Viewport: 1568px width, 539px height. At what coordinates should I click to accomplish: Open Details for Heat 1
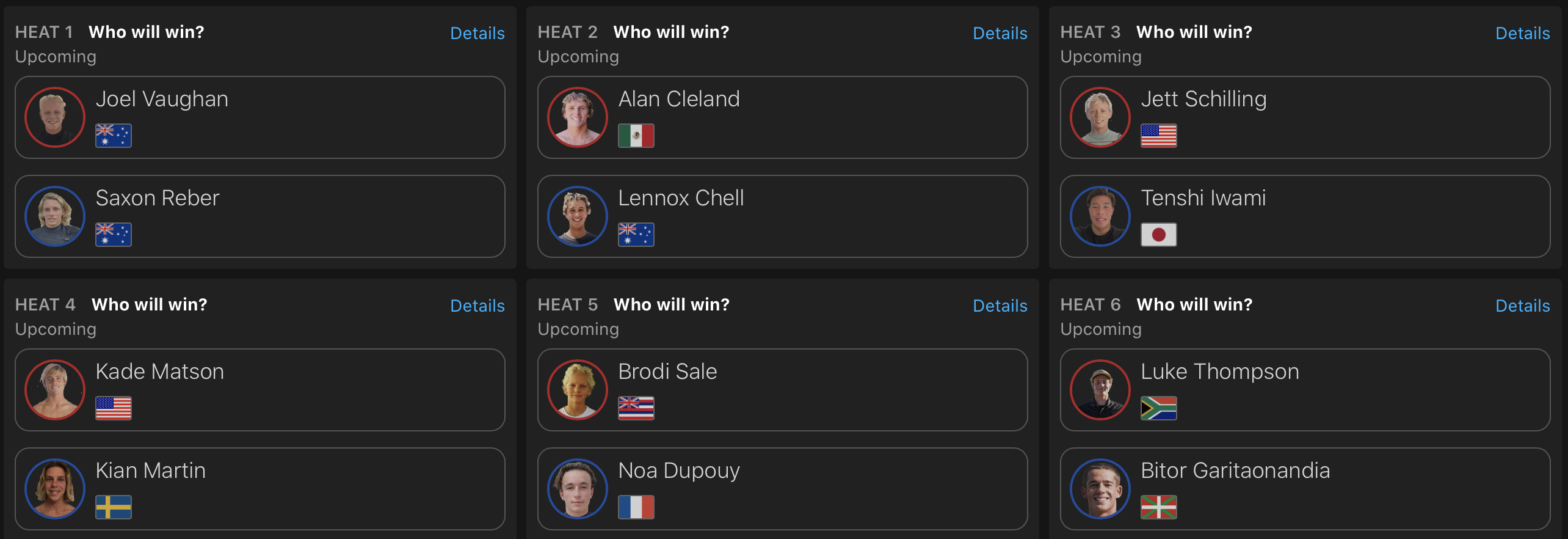coord(477,33)
